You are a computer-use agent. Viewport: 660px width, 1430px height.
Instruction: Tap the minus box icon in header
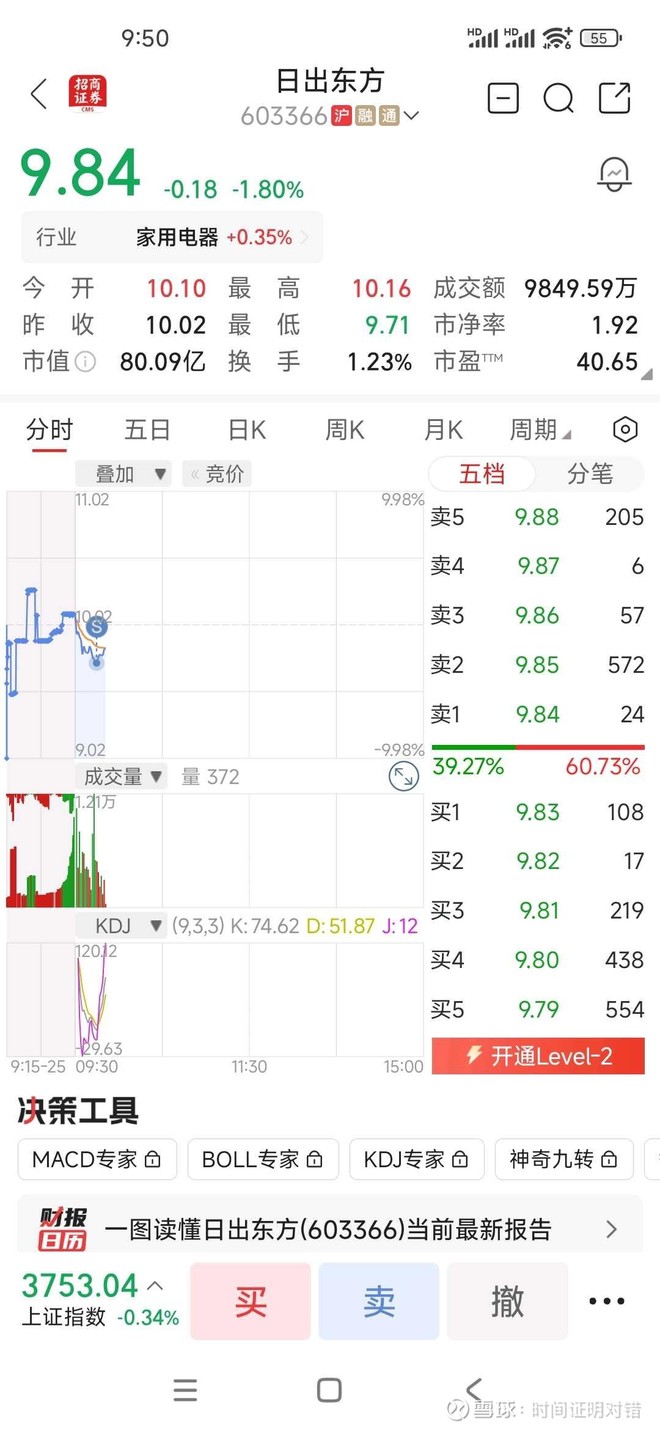503,98
